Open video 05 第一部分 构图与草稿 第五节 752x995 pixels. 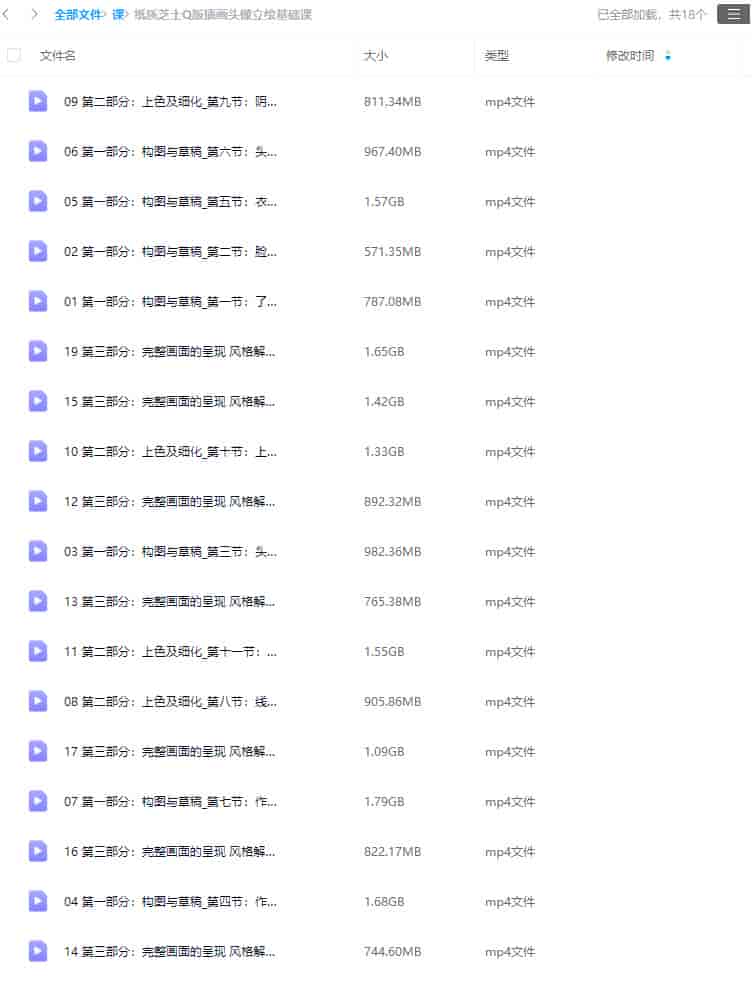(170, 202)
